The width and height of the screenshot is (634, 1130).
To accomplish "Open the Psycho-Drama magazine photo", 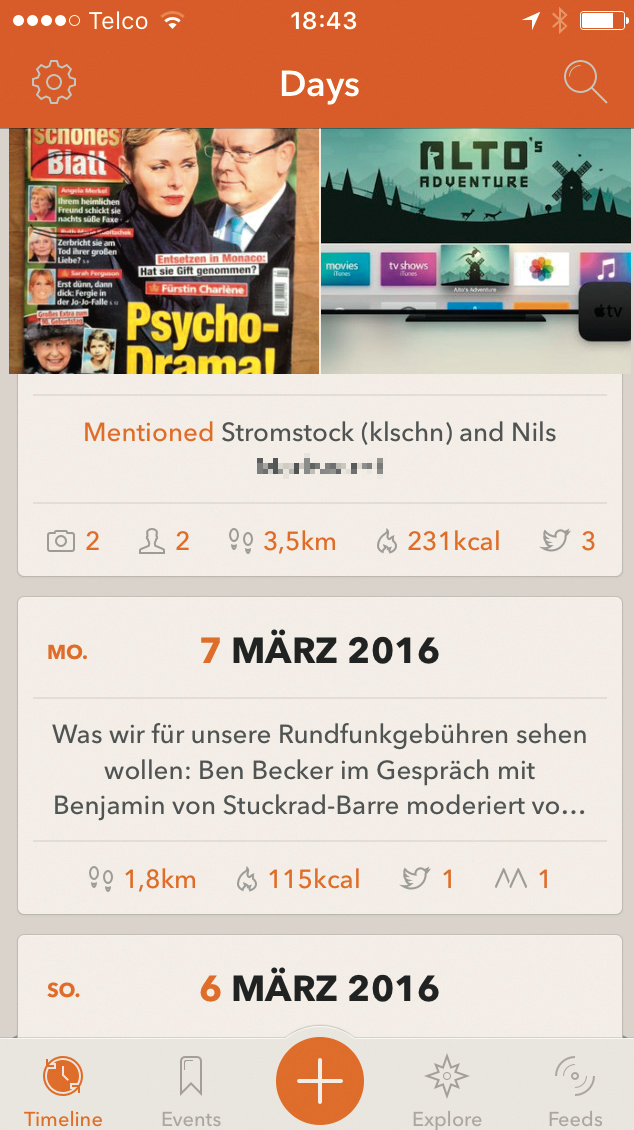I will tap(164, 250).
